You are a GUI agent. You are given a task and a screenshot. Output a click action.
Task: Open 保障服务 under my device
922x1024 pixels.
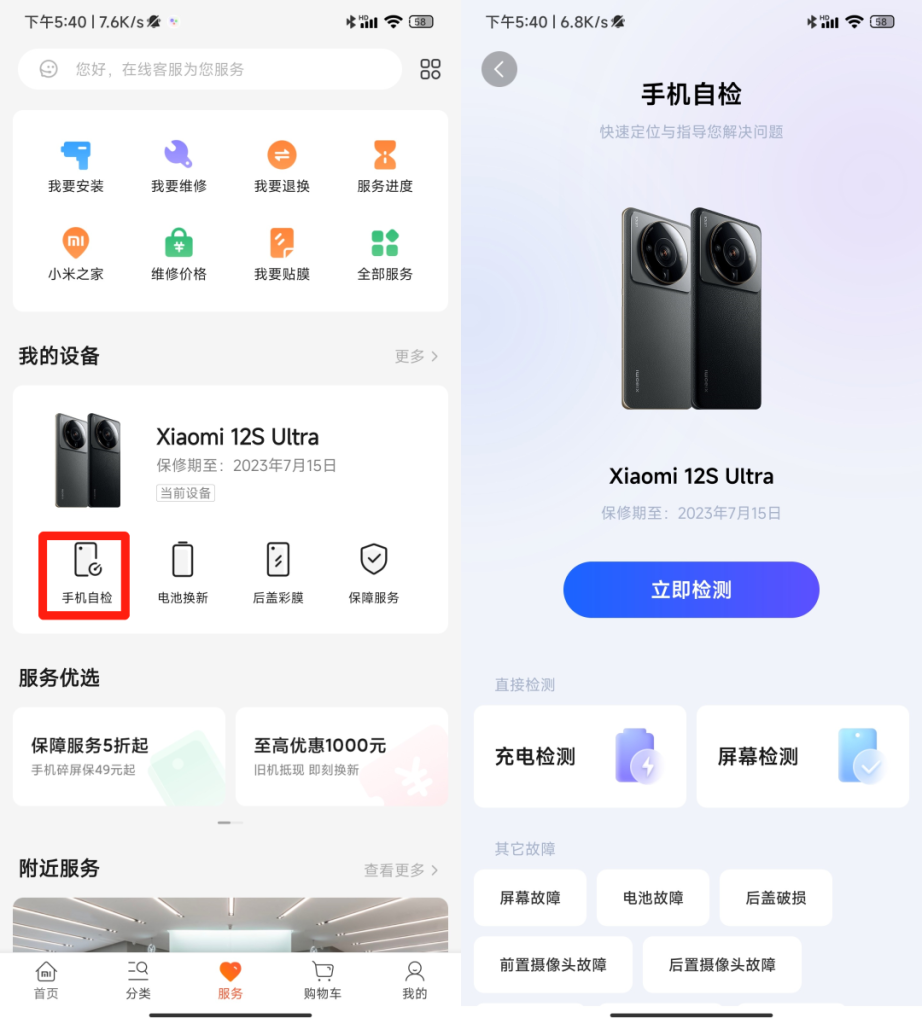374,572
